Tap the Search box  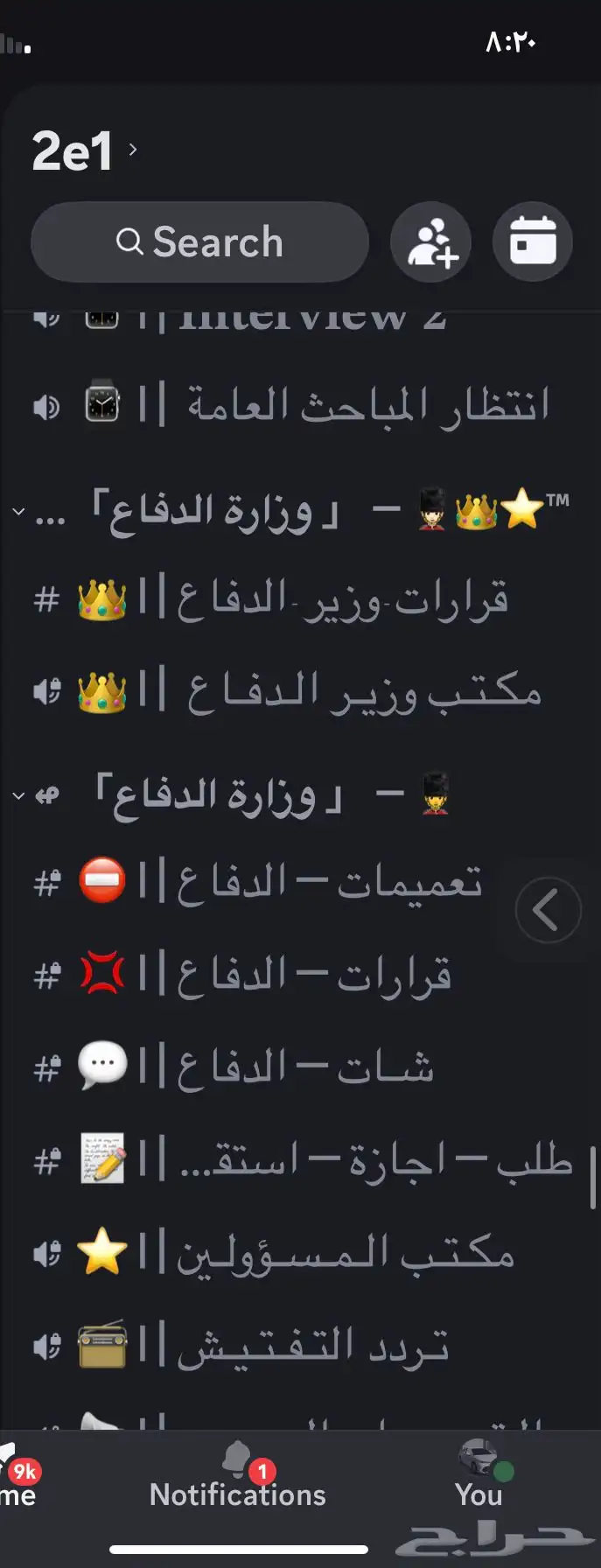click(x=199, y=241)
